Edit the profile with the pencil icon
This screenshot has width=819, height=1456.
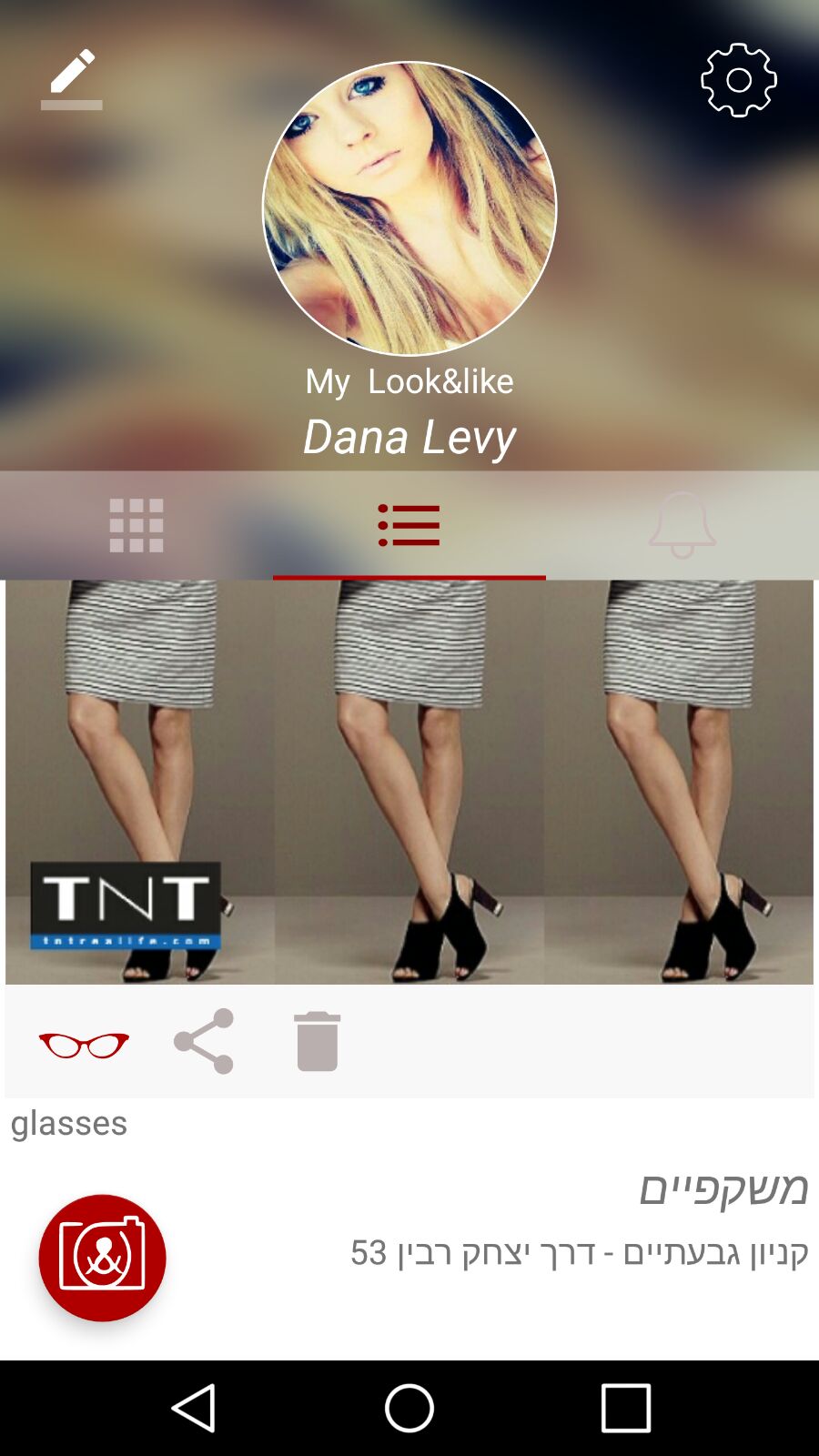click(72, 78)
